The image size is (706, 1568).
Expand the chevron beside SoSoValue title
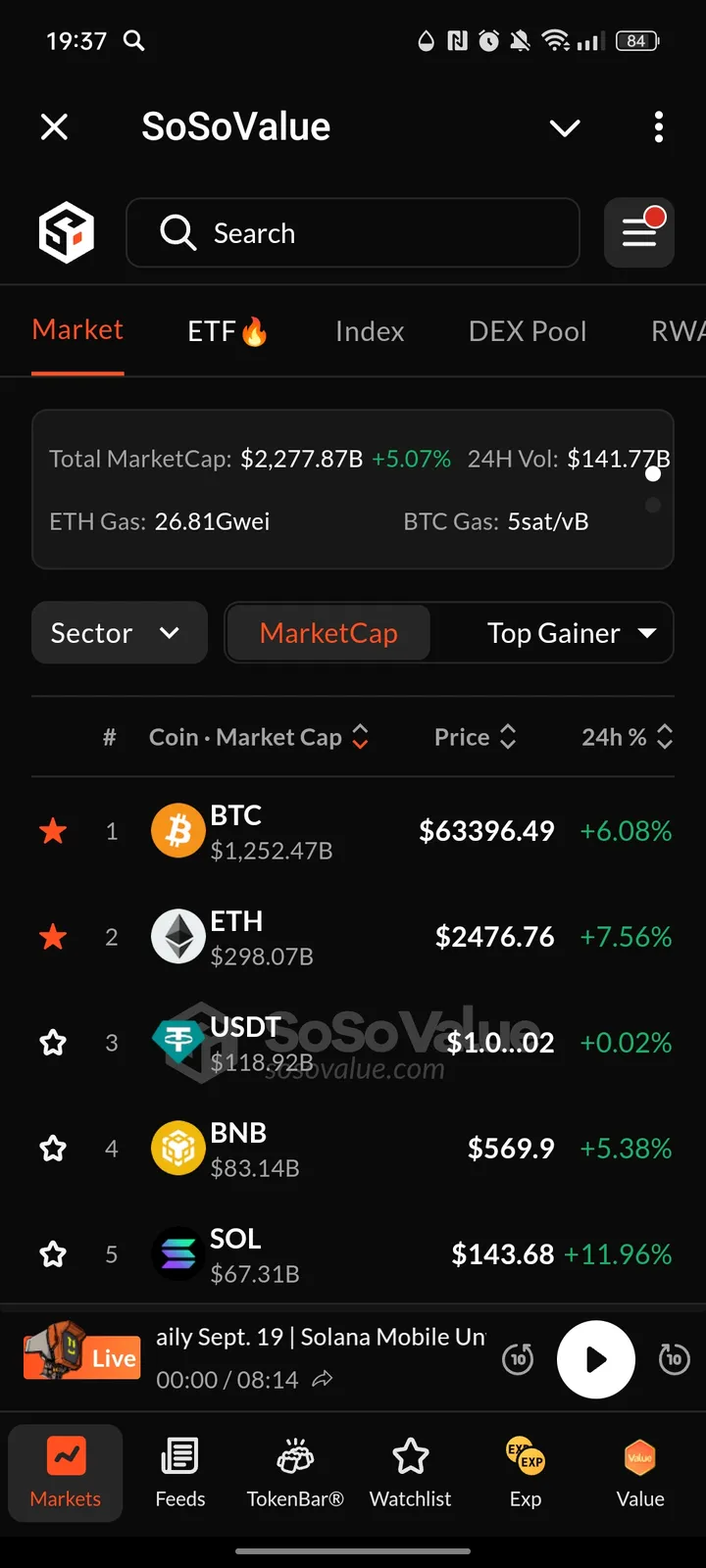tap(564, 127)
